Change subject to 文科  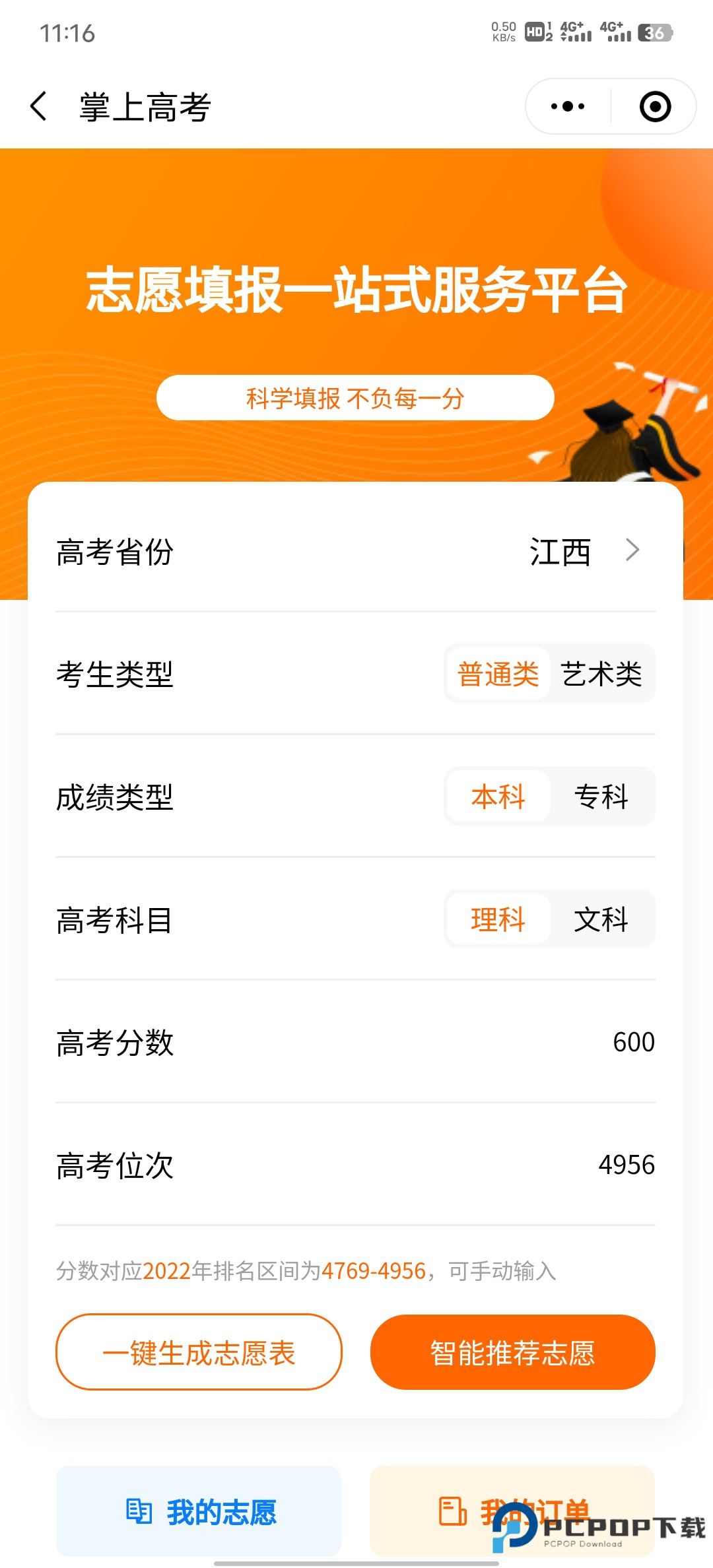(x=599, y=919)
